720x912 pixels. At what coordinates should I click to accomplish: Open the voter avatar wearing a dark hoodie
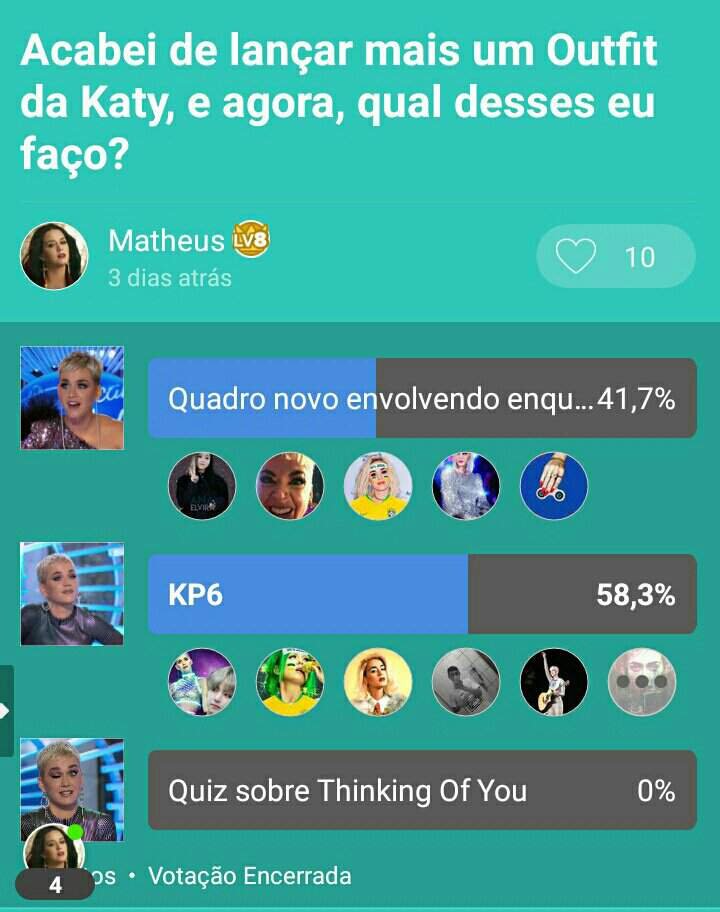click(202, 486)
